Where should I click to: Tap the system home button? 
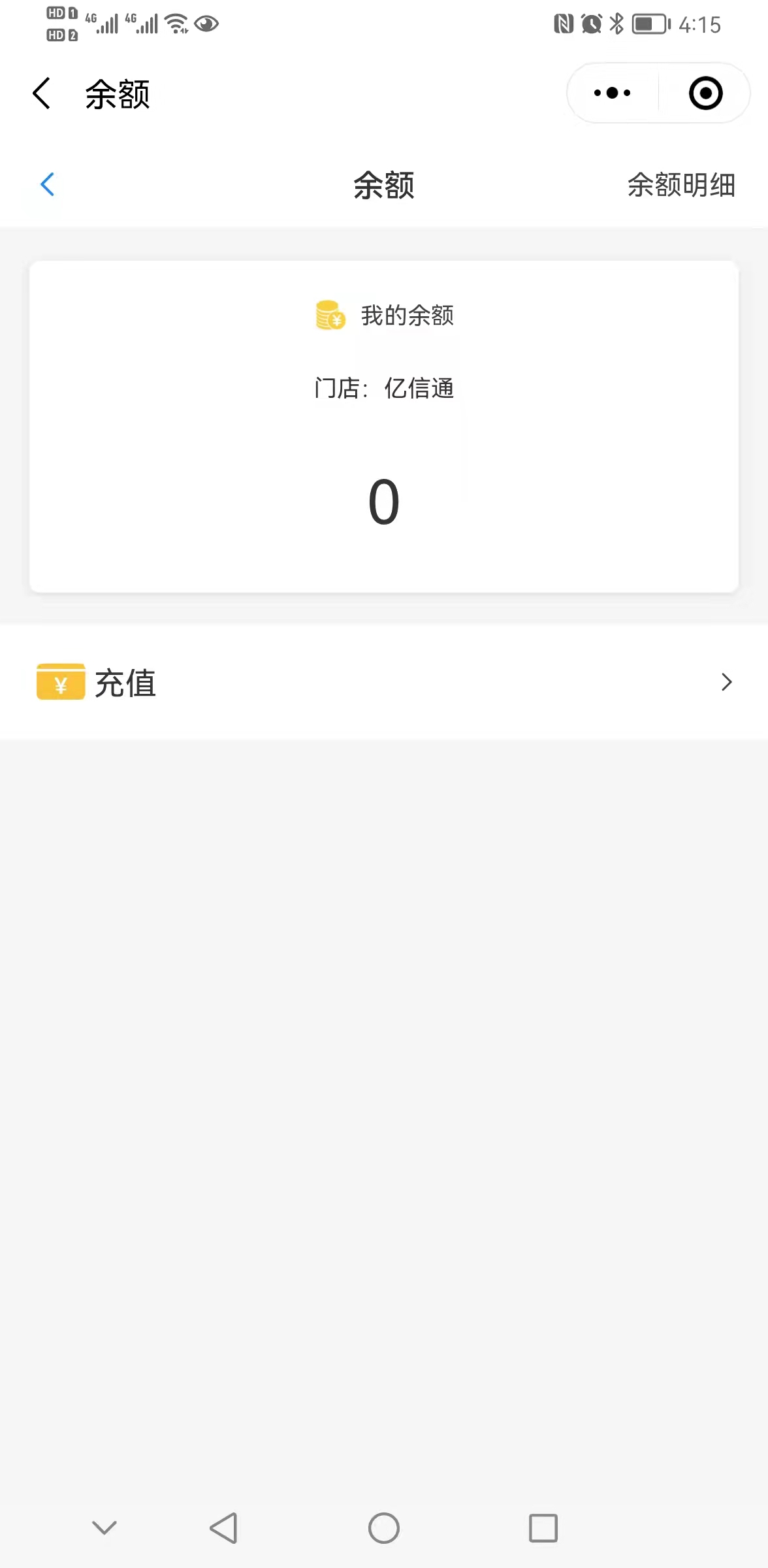384,1528
